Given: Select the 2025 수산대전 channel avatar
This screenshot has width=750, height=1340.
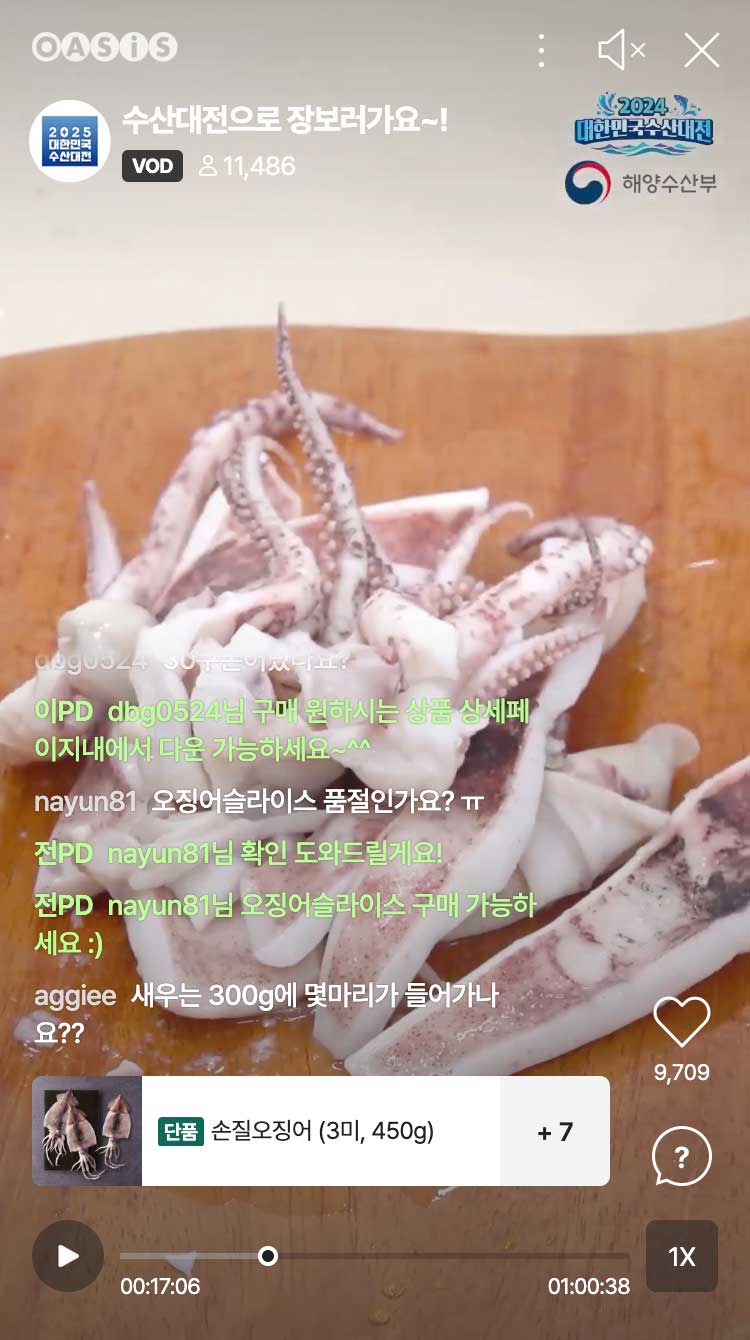Looking at the screenshot, I should 70,141.
